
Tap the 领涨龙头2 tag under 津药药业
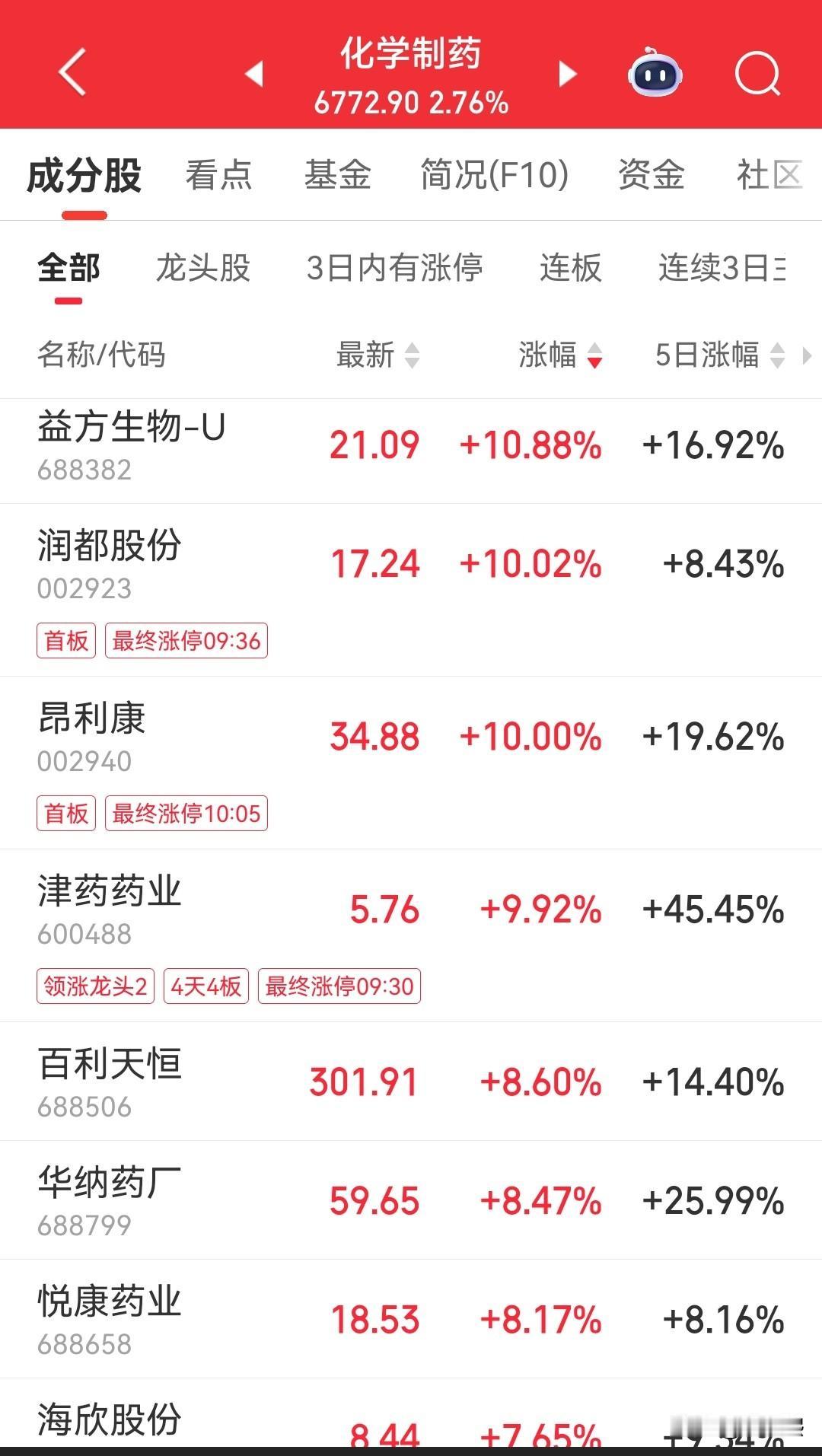tap(94, 986)
